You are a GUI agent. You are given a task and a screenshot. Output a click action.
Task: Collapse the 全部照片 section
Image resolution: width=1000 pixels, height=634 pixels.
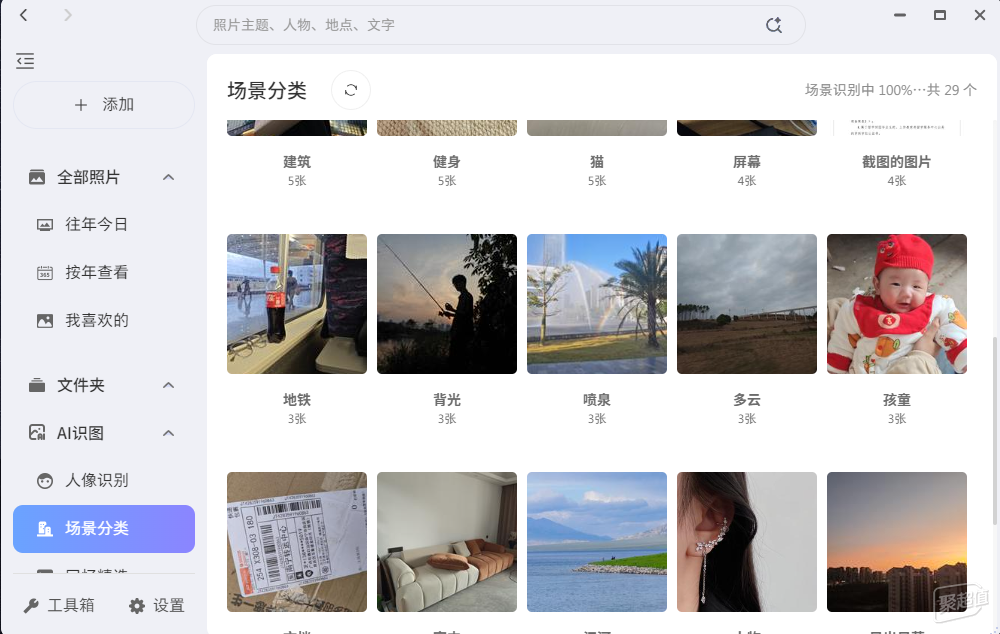[x=168, y=177]
